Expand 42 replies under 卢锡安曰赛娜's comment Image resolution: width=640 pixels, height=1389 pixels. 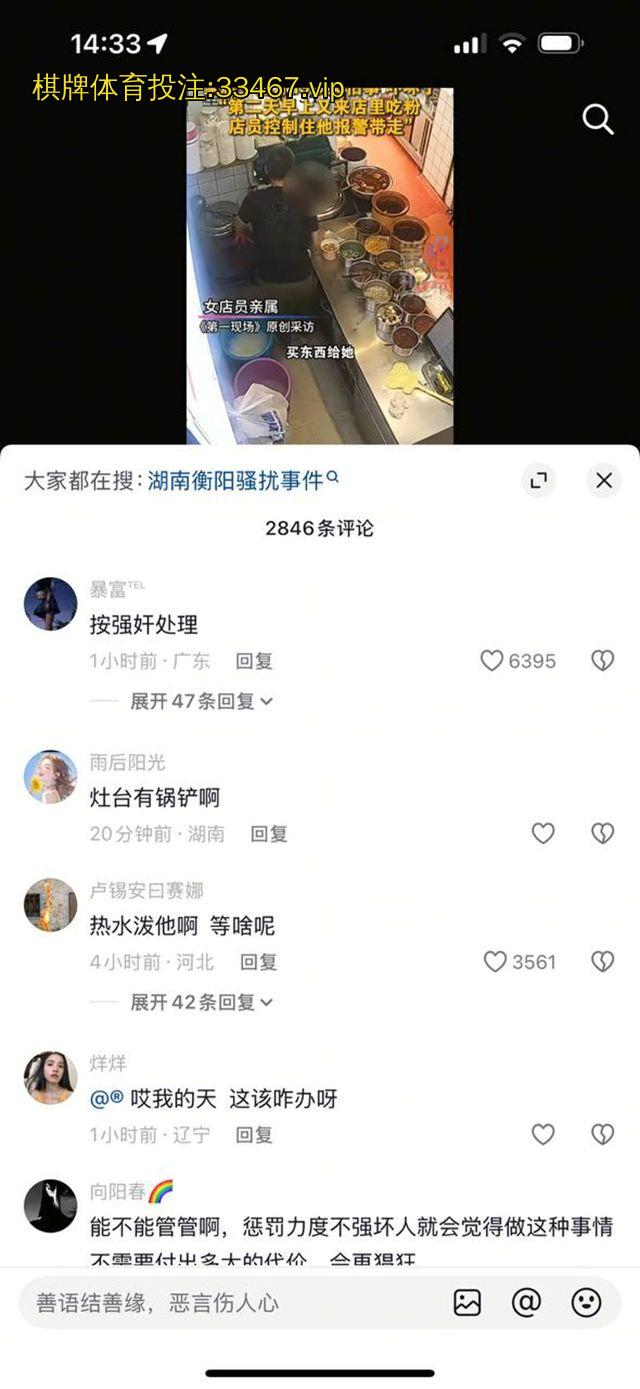coord(201,1002)
